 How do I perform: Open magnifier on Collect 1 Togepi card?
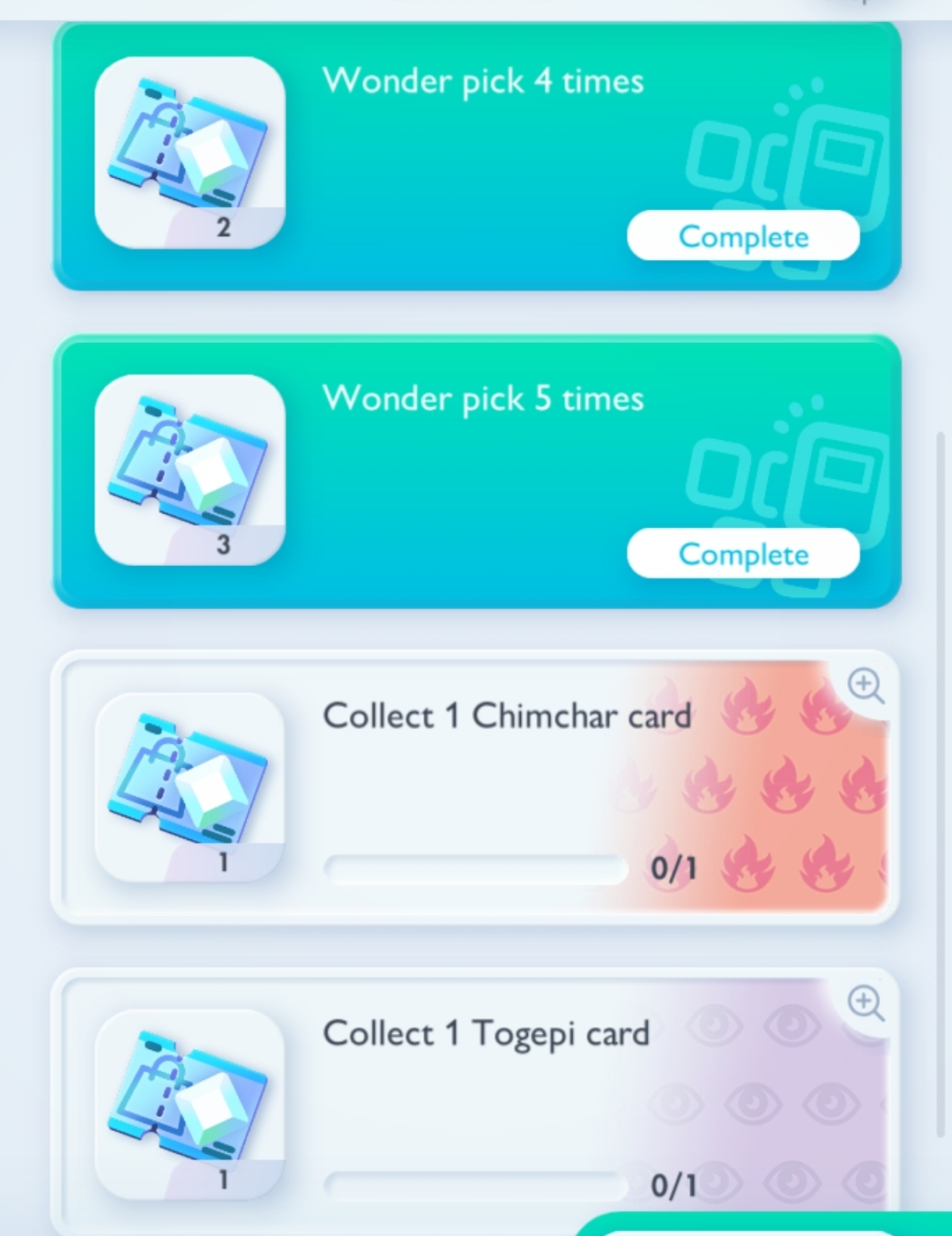click(x=865, y=1002)
